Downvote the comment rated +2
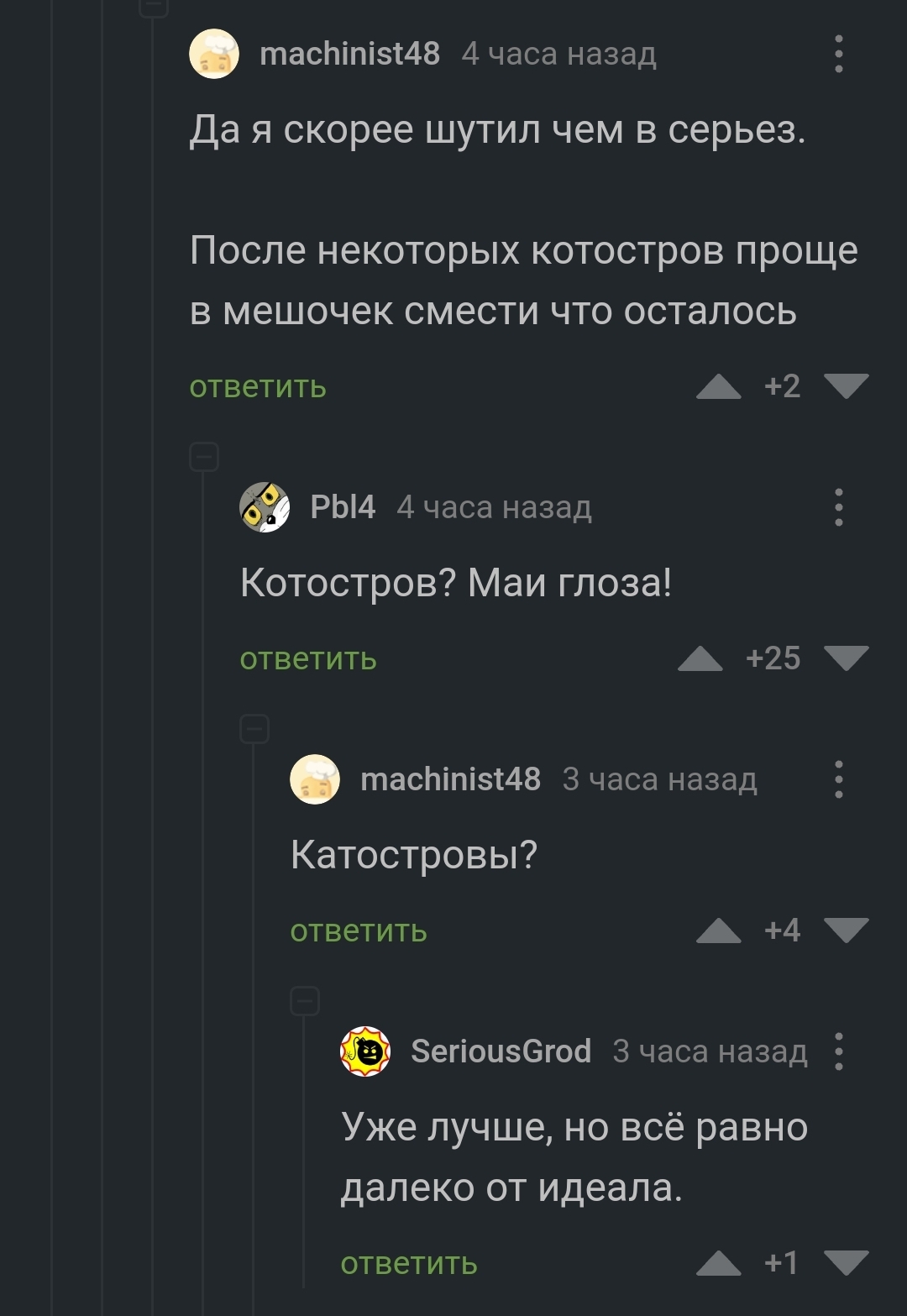The image size is (907, 1316). coord(846,387)
